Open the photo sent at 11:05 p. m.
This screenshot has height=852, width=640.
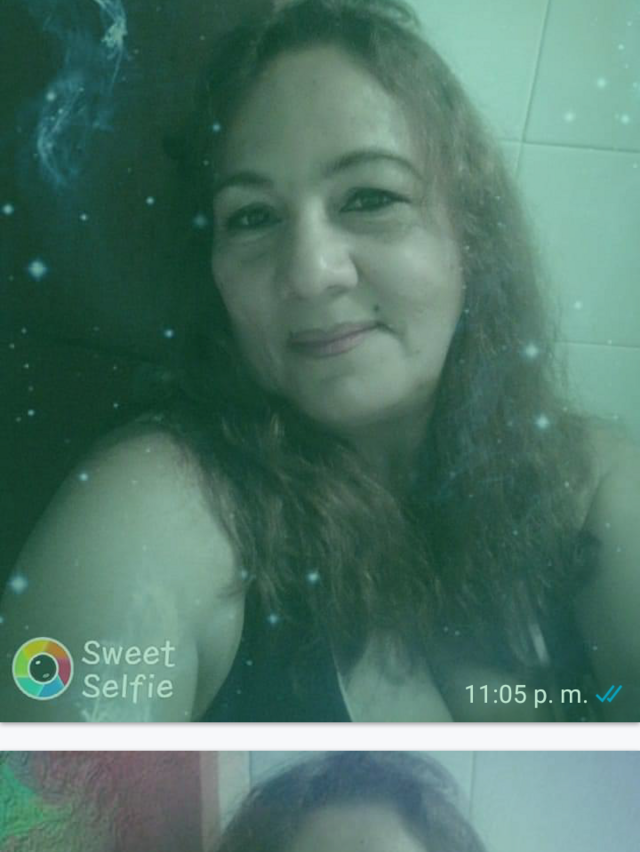[320, 360]
